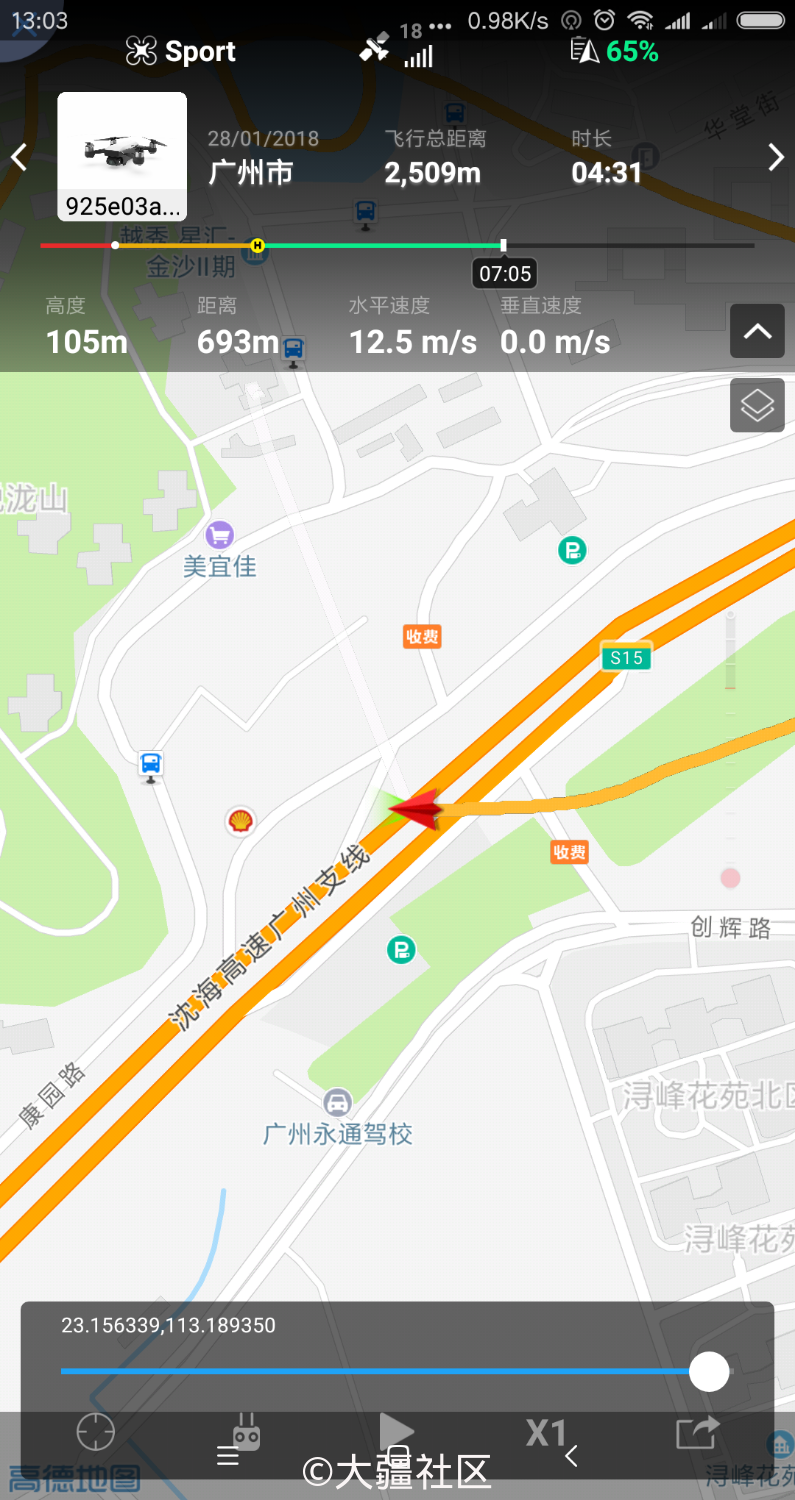Viewport: 795px width, 1500px height.
Task: Show the remote controller stick view
Action: tap(246, 1433)
